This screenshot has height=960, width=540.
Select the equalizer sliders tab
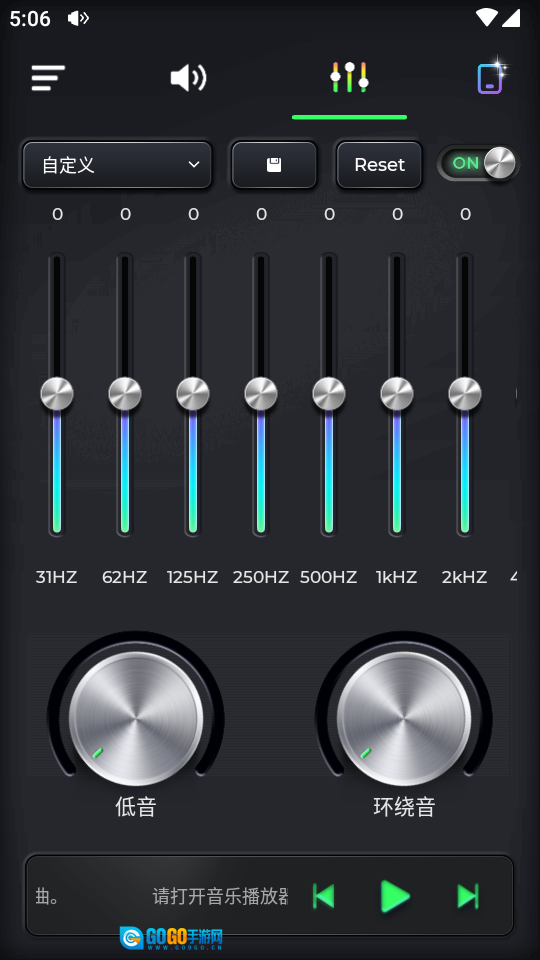[x=350, y=77]
